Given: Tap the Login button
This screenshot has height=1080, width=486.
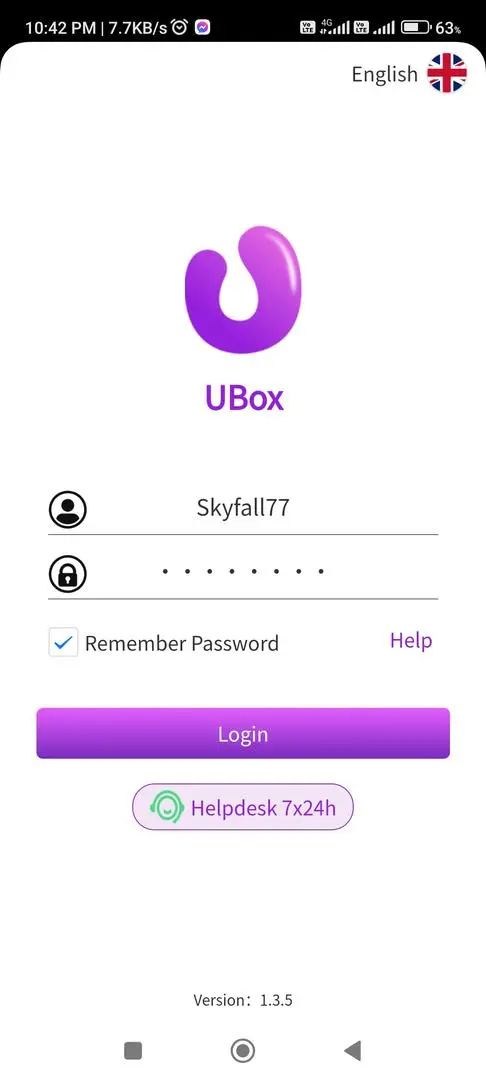Looking at the screenshot, I should 243,734.
